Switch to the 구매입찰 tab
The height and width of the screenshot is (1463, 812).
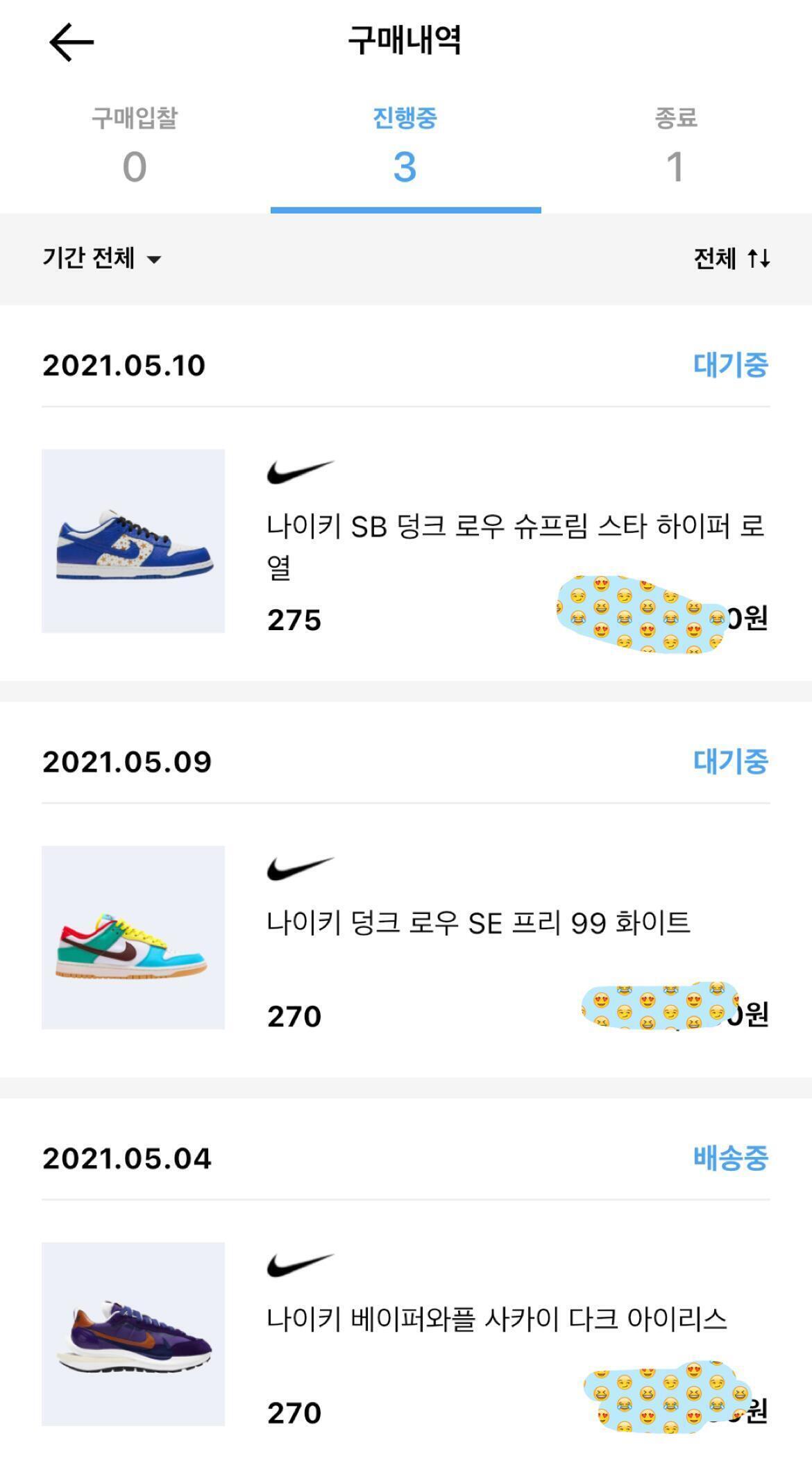tap(135, 146)
